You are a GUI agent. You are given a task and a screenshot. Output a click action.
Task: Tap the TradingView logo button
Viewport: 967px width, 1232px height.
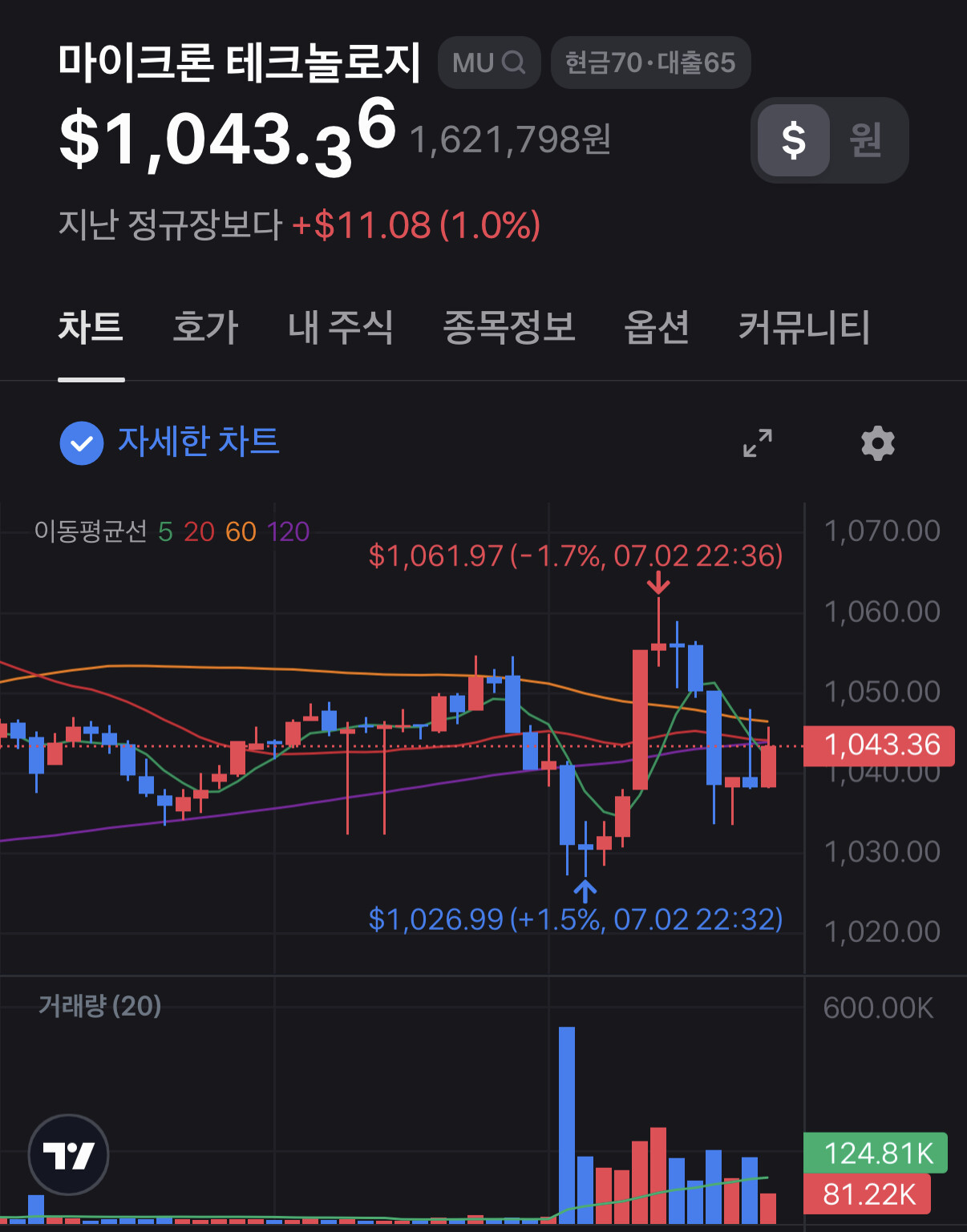[x=68, y=1155]
